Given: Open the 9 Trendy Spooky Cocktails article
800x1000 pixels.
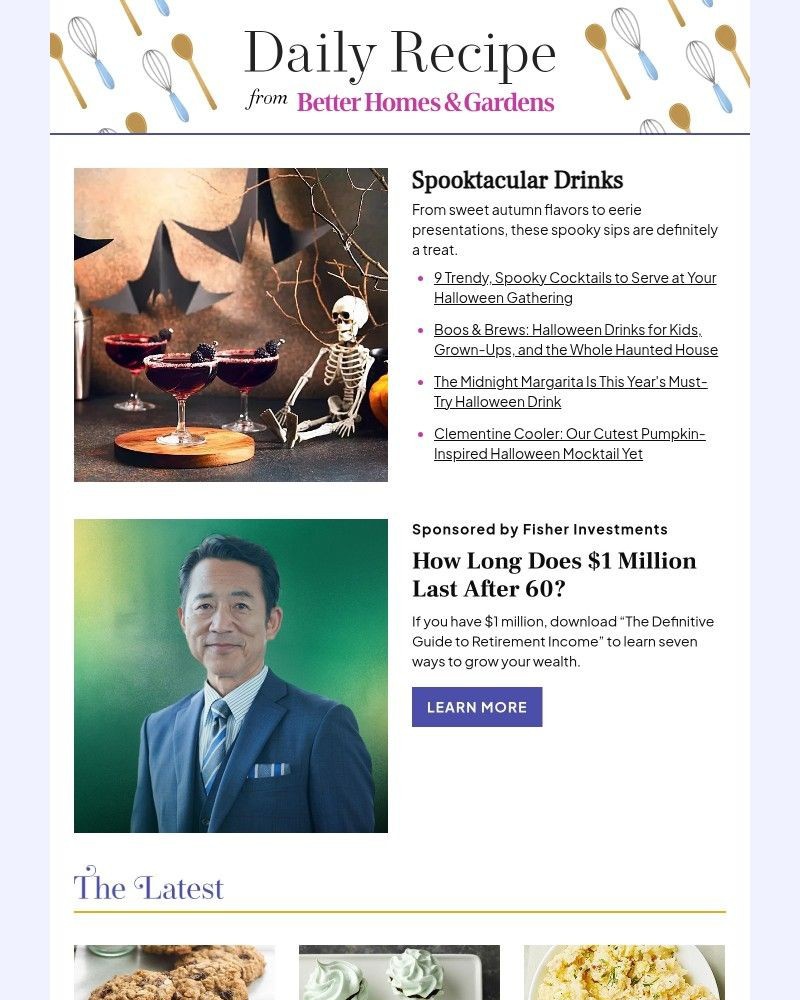Looking at the screenshot, I should tap(574, 287).
